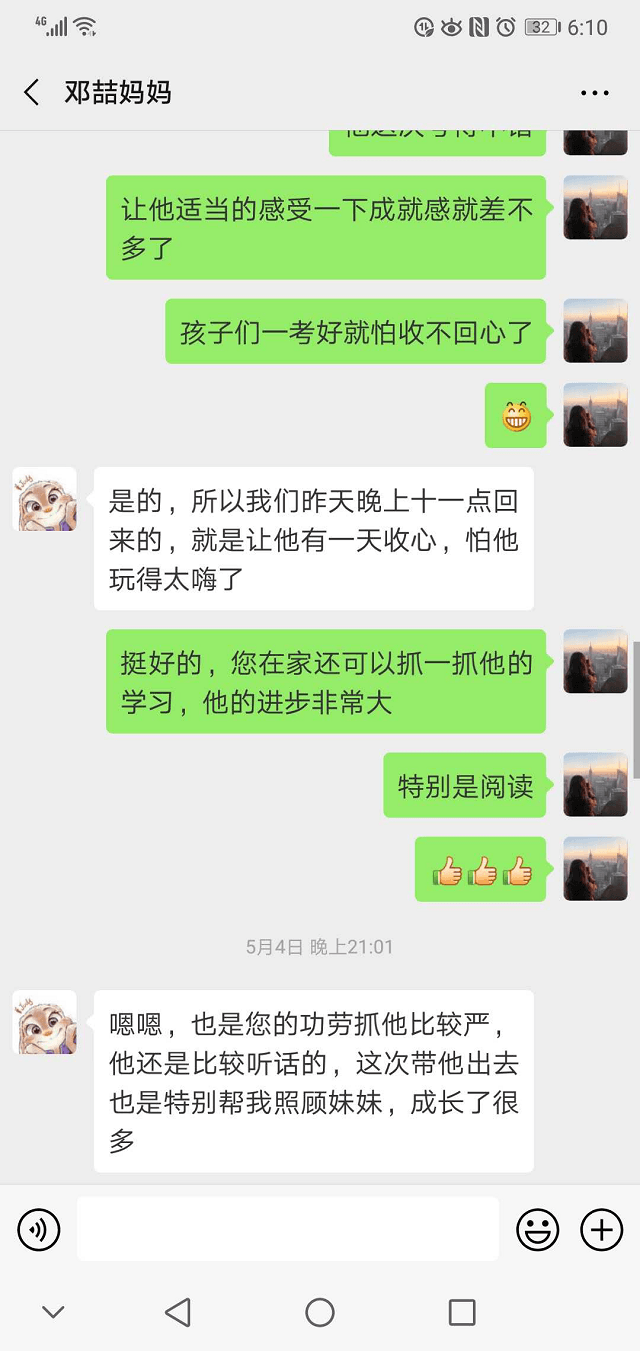Screen dimensions: 640x1351
Task: Tap the system back triangle button
Action: tap(178, 1312)
